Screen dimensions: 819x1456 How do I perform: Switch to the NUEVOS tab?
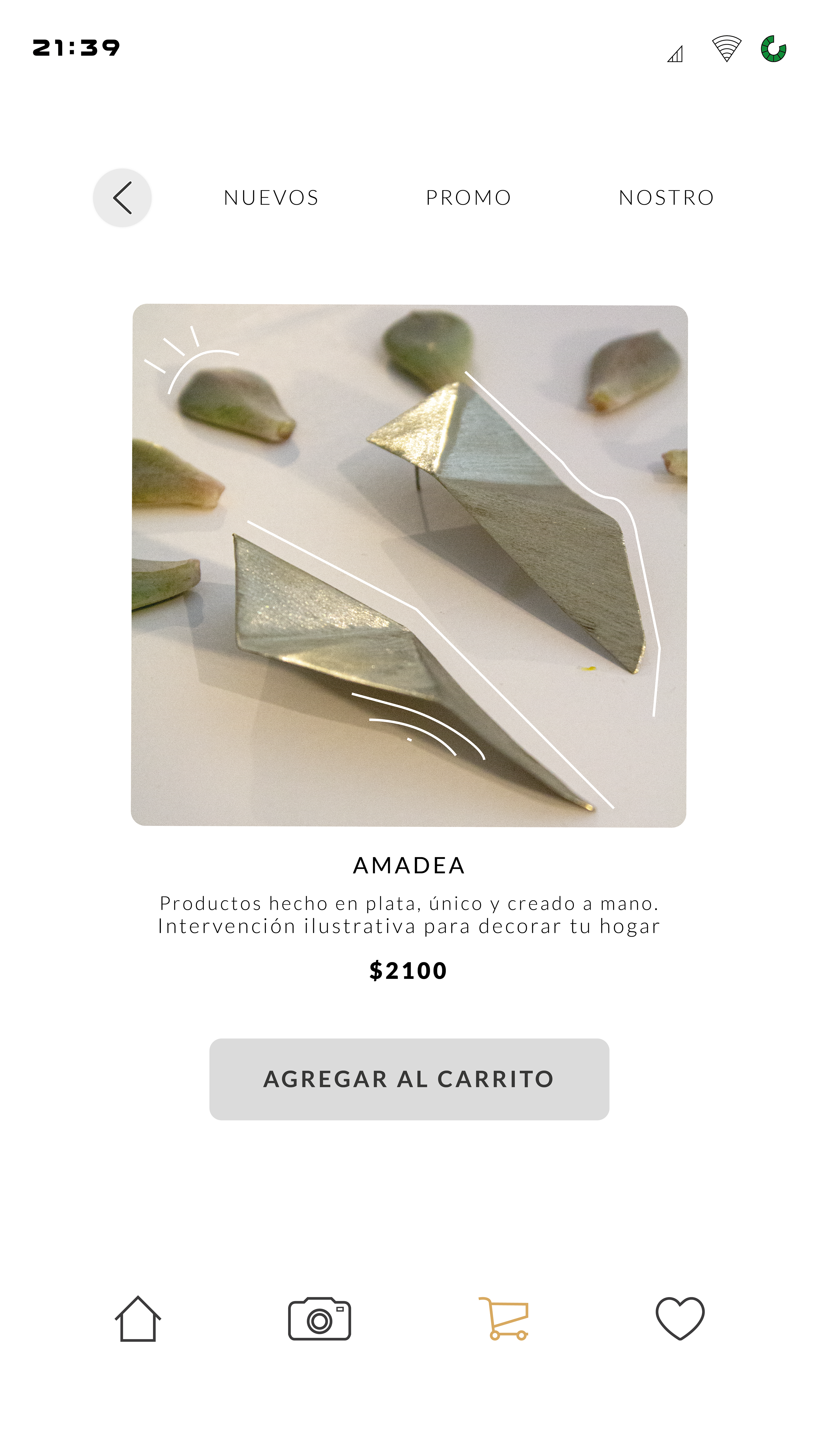[271, 198]
